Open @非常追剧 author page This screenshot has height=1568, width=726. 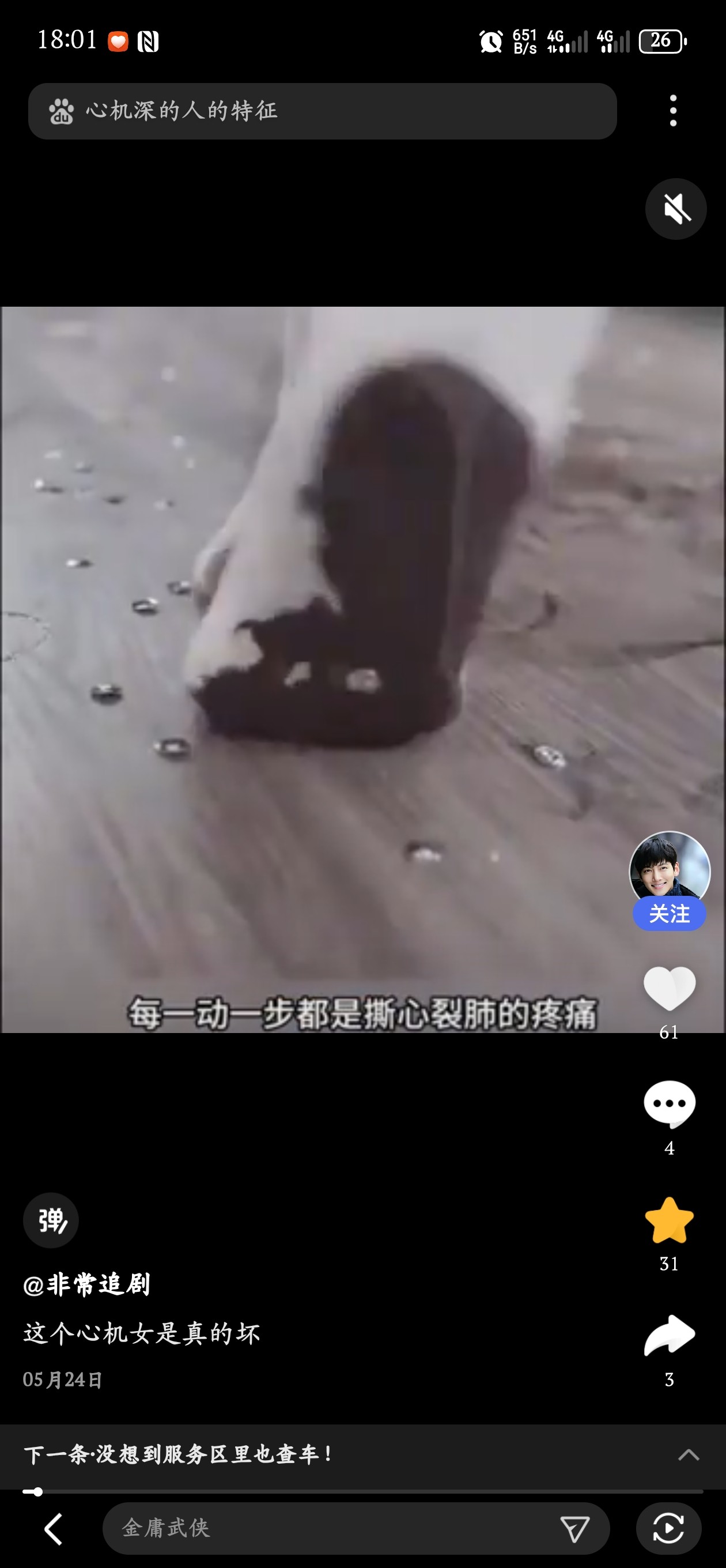(87, 1284)
